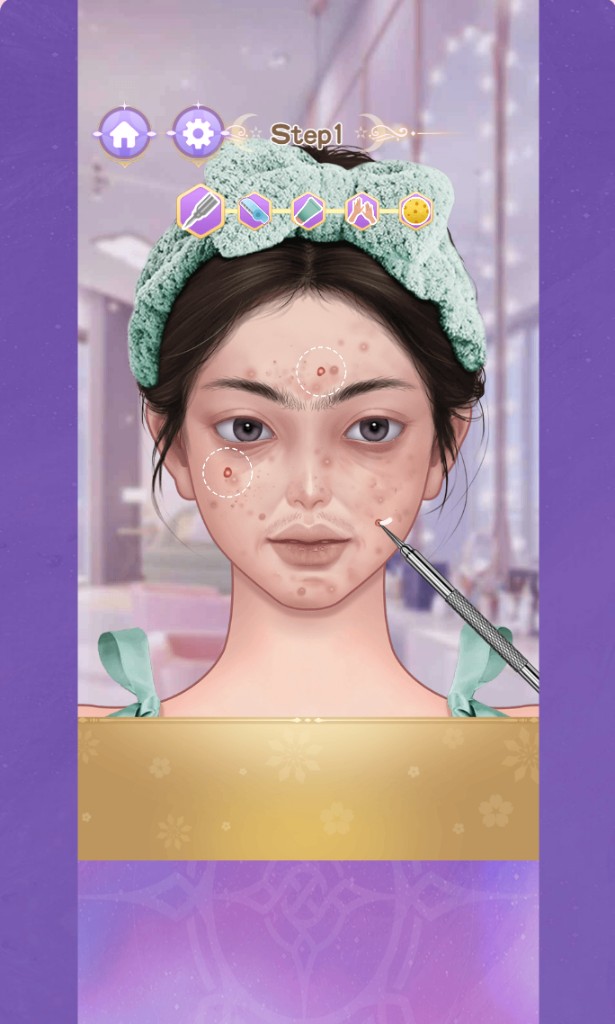Tap the circled pimple on the forehead
Image resolution: width=615 pixels, height=1024 pixels.
[x=321, y=372]
